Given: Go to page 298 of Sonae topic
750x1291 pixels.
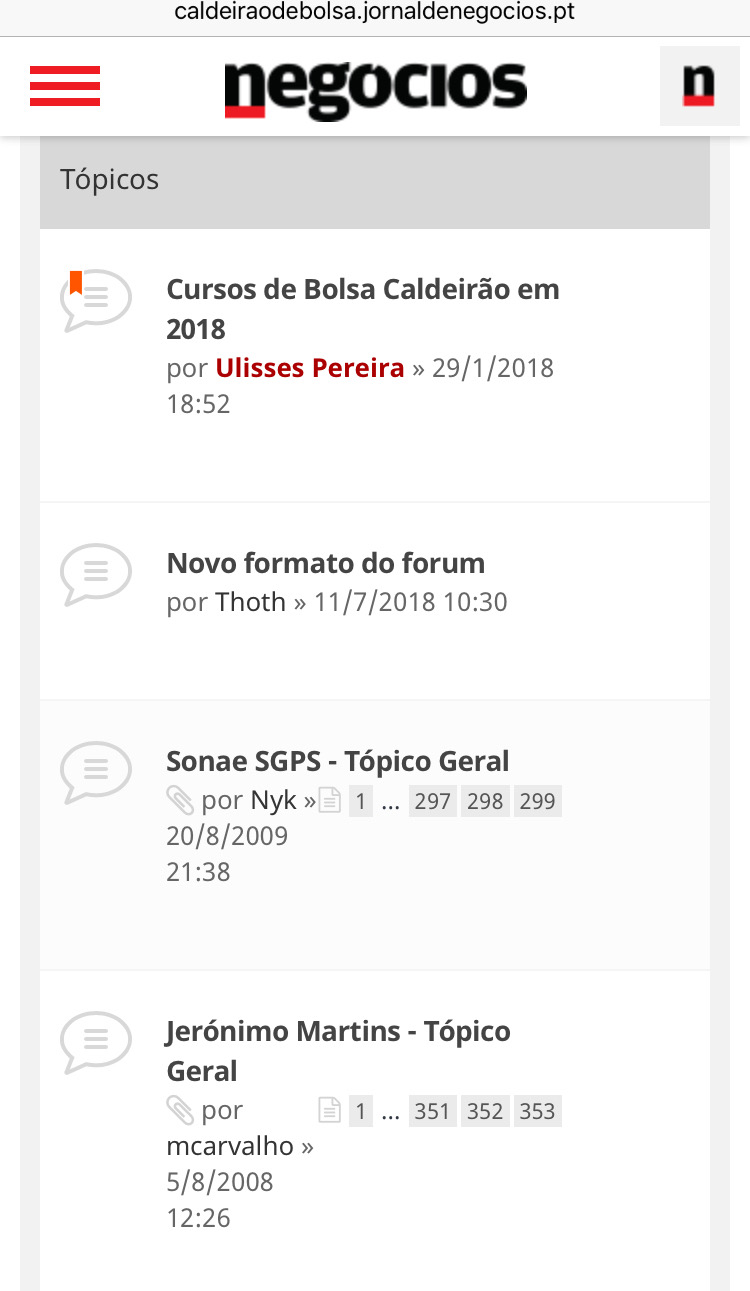Looking at the screenshot, I should point(485,801).
